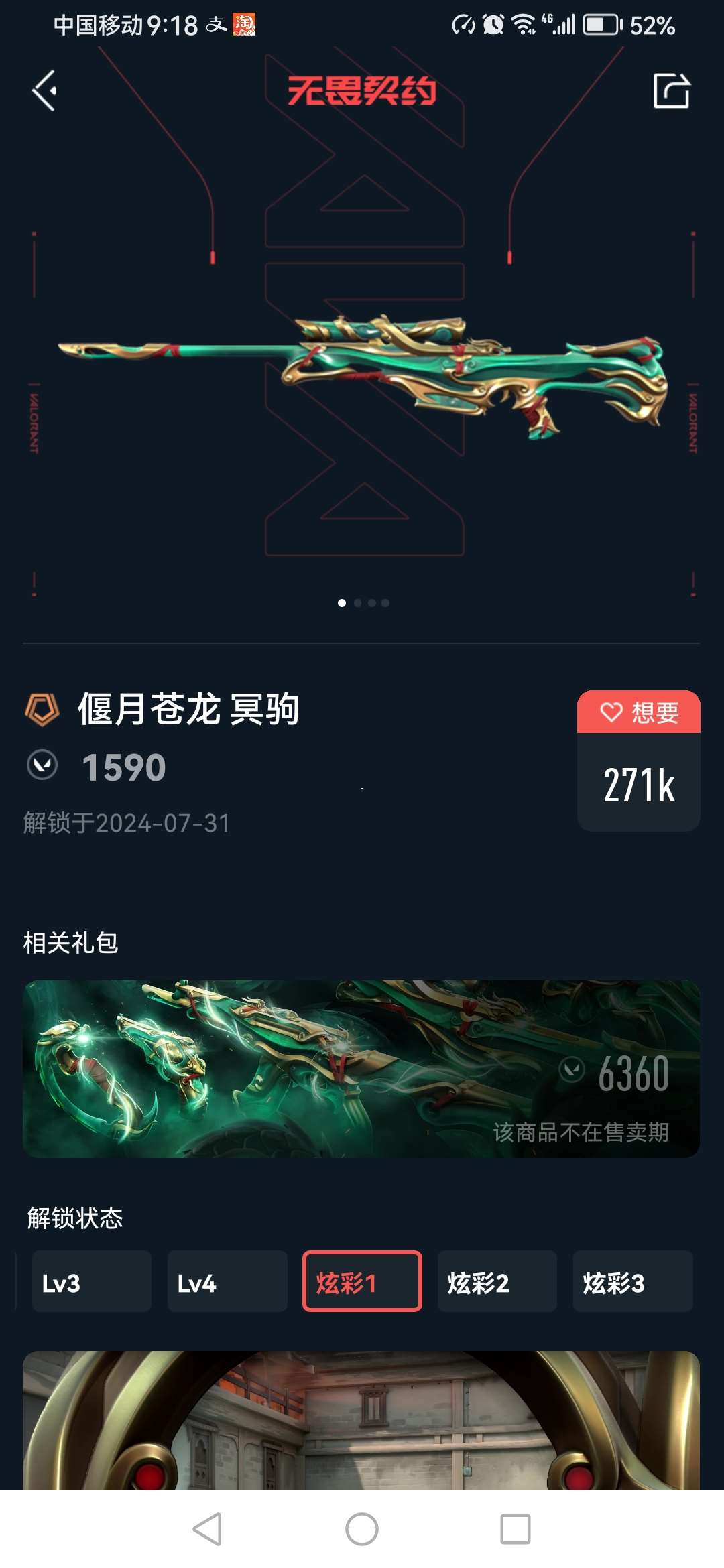Tap the system home button
Viewport: 724px width, 1568px height.
coord(362,1529)
